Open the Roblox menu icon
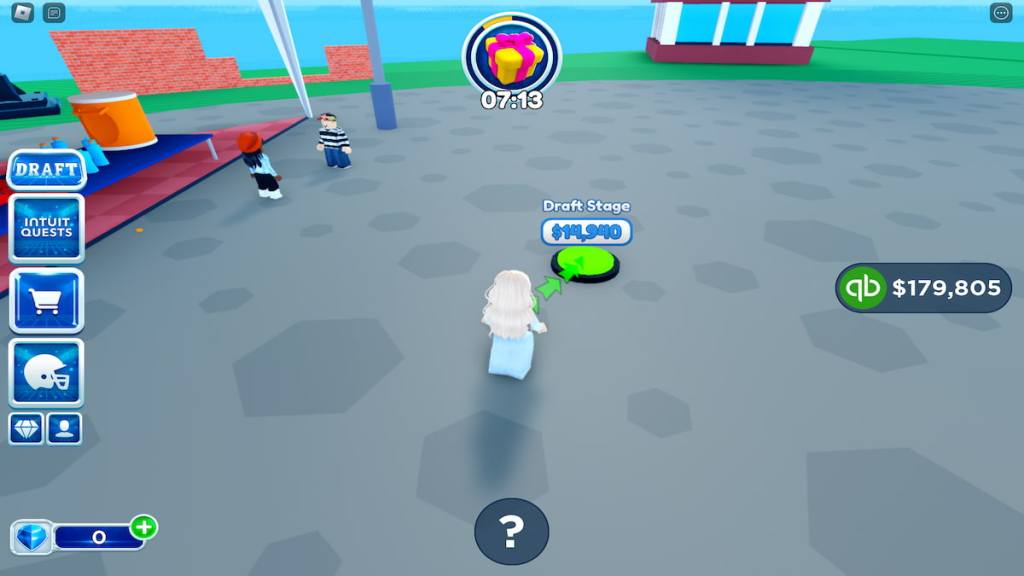This screenshot has width=1024, height=576. (x=22, y=13)
